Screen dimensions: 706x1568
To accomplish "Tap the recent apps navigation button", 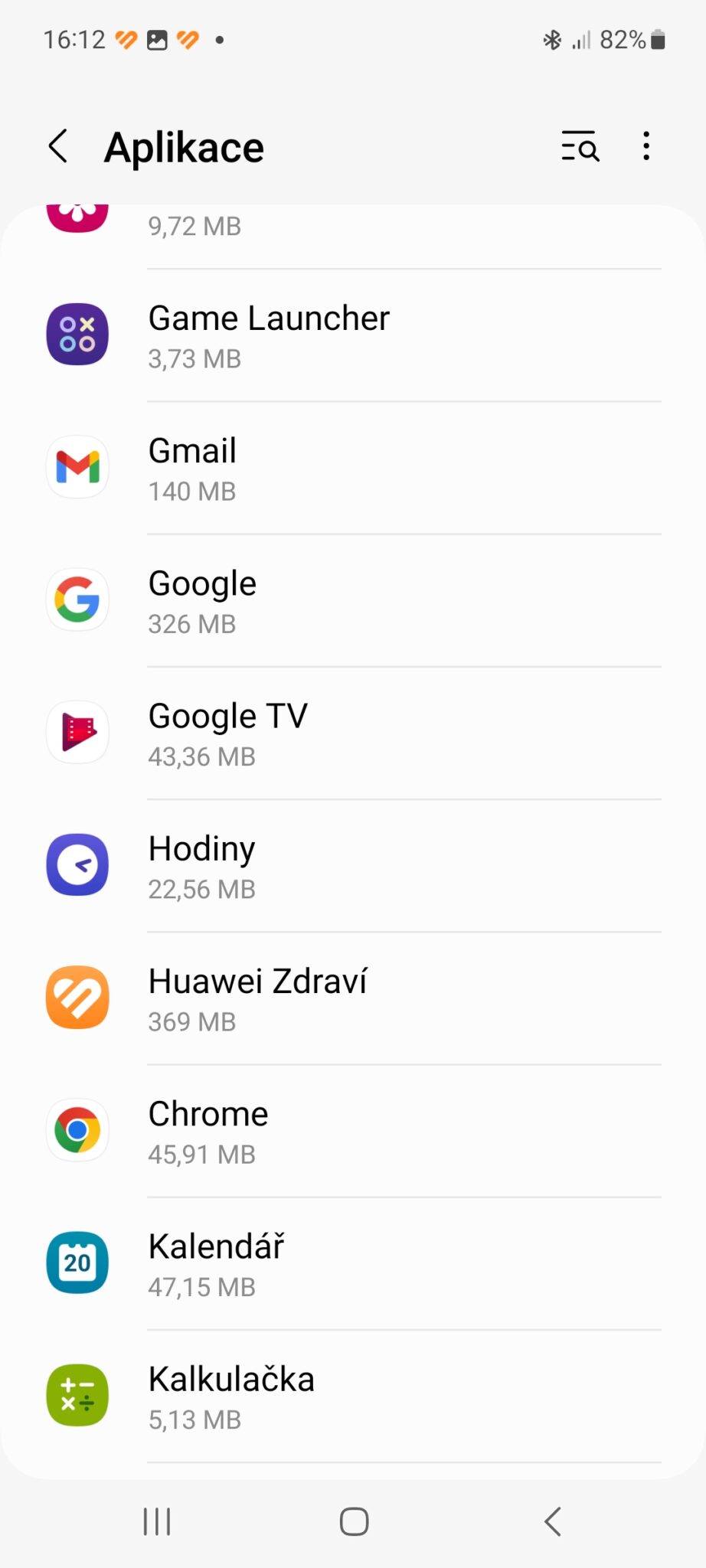I will [156, 1521].
